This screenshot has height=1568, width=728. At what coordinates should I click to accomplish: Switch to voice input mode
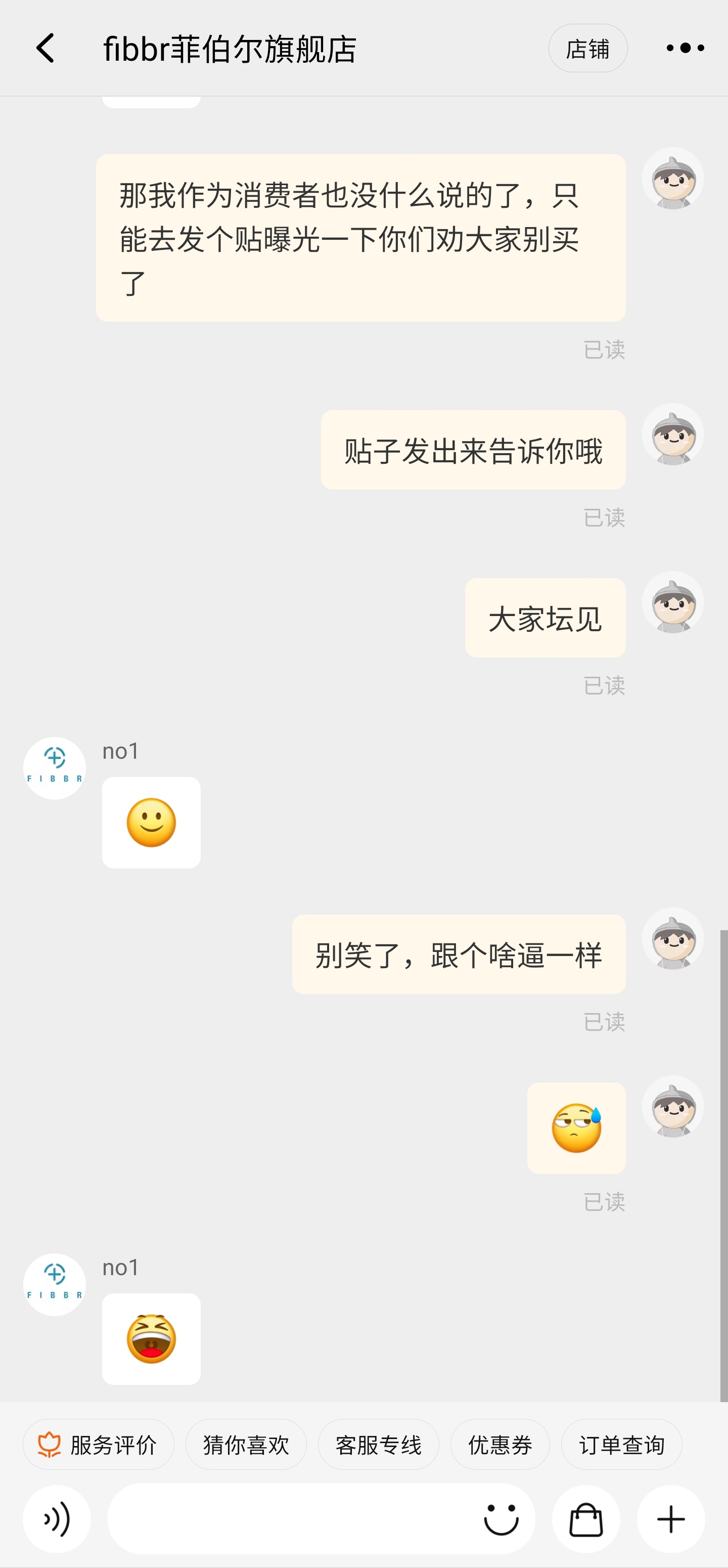[x=57, y=1519]
